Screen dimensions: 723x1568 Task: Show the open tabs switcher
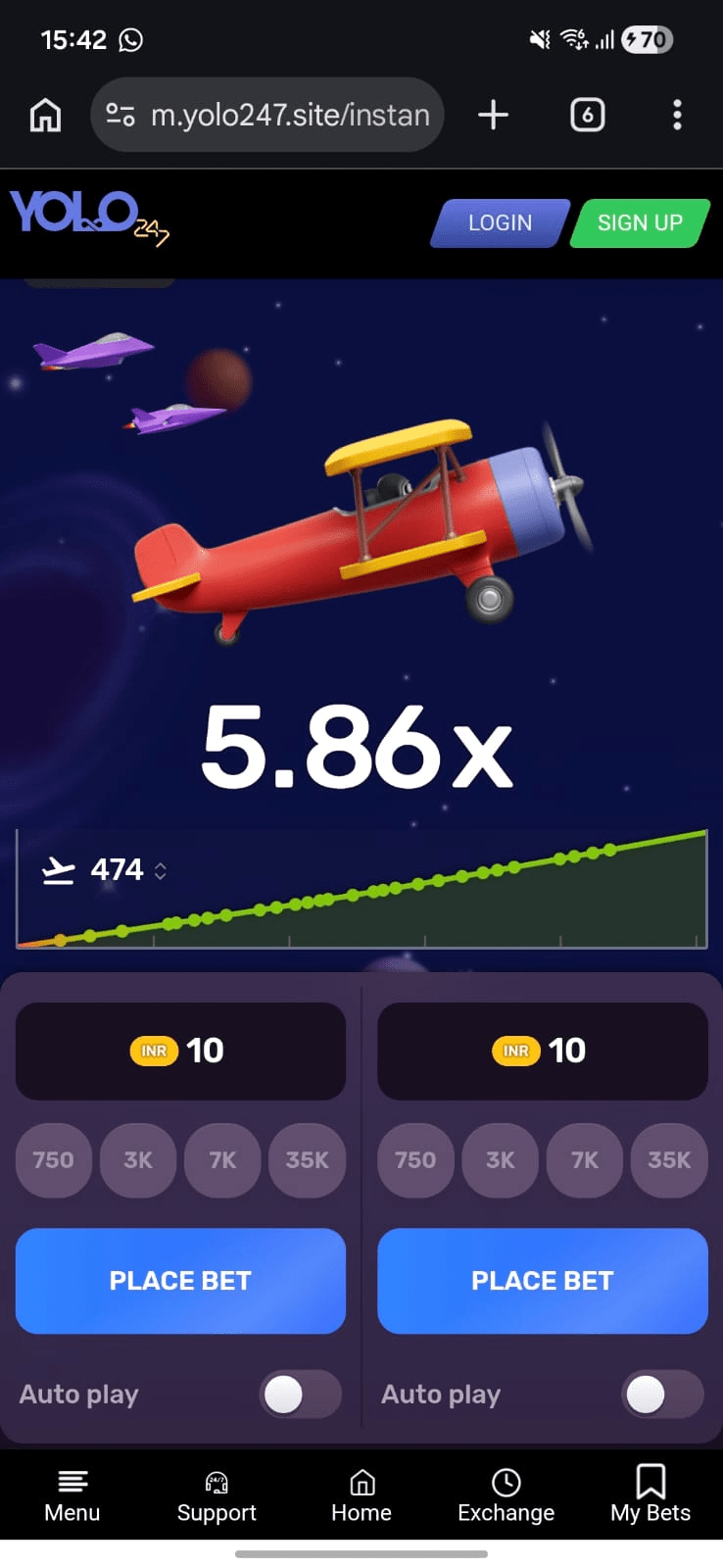click(x=587, y=116)
